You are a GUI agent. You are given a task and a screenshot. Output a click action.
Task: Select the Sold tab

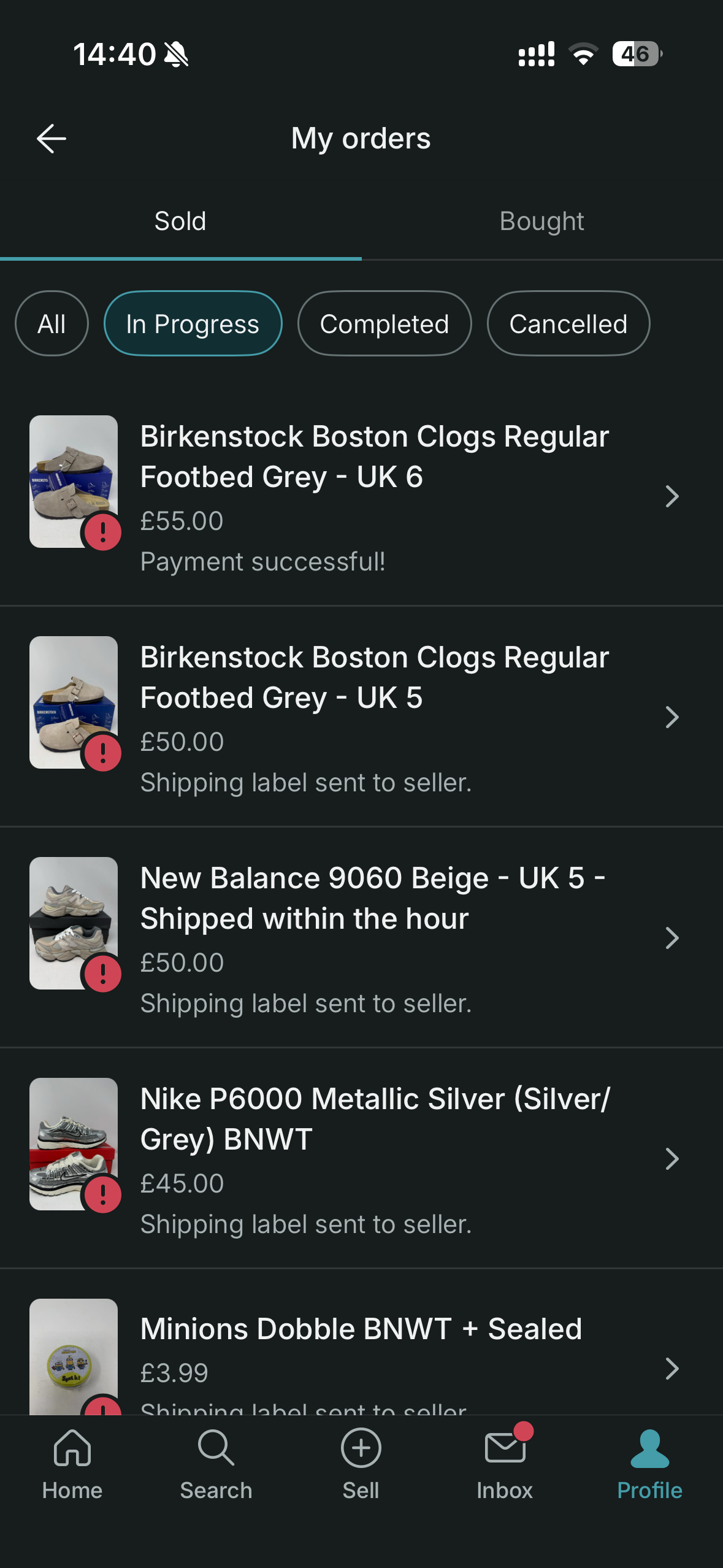pos(180,221)
